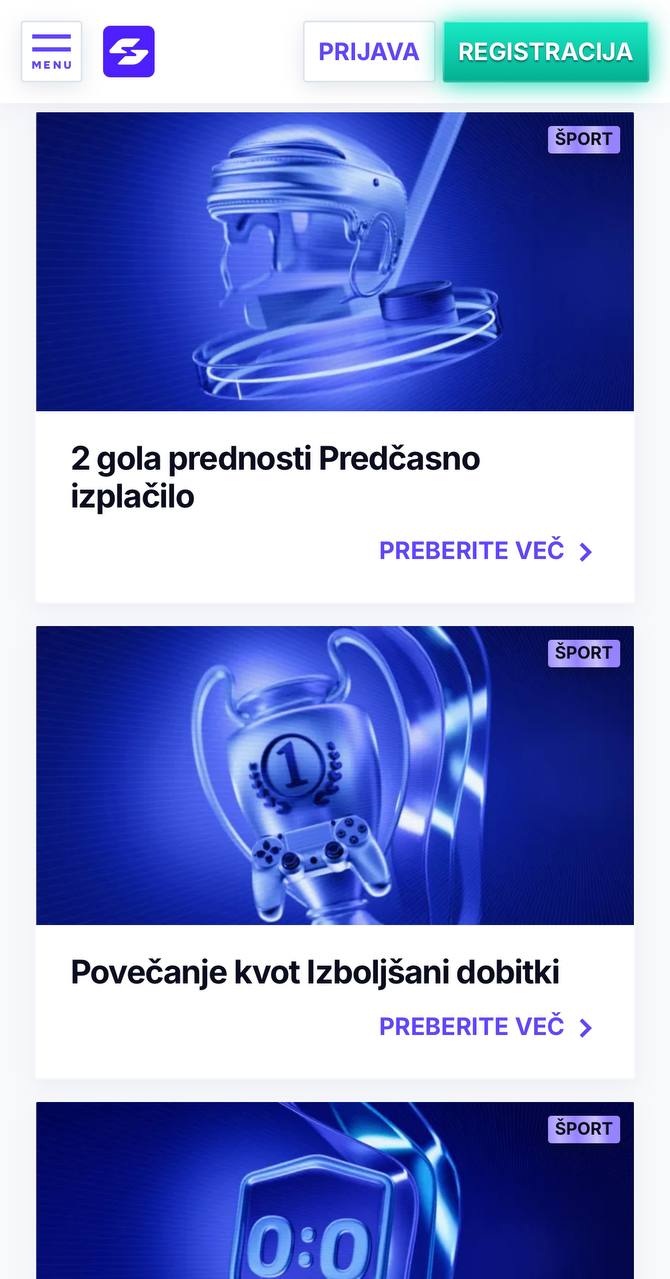670x1279 pixels.
Task: Tap the purple S logo home icon
Action: [x=129, y=52]
